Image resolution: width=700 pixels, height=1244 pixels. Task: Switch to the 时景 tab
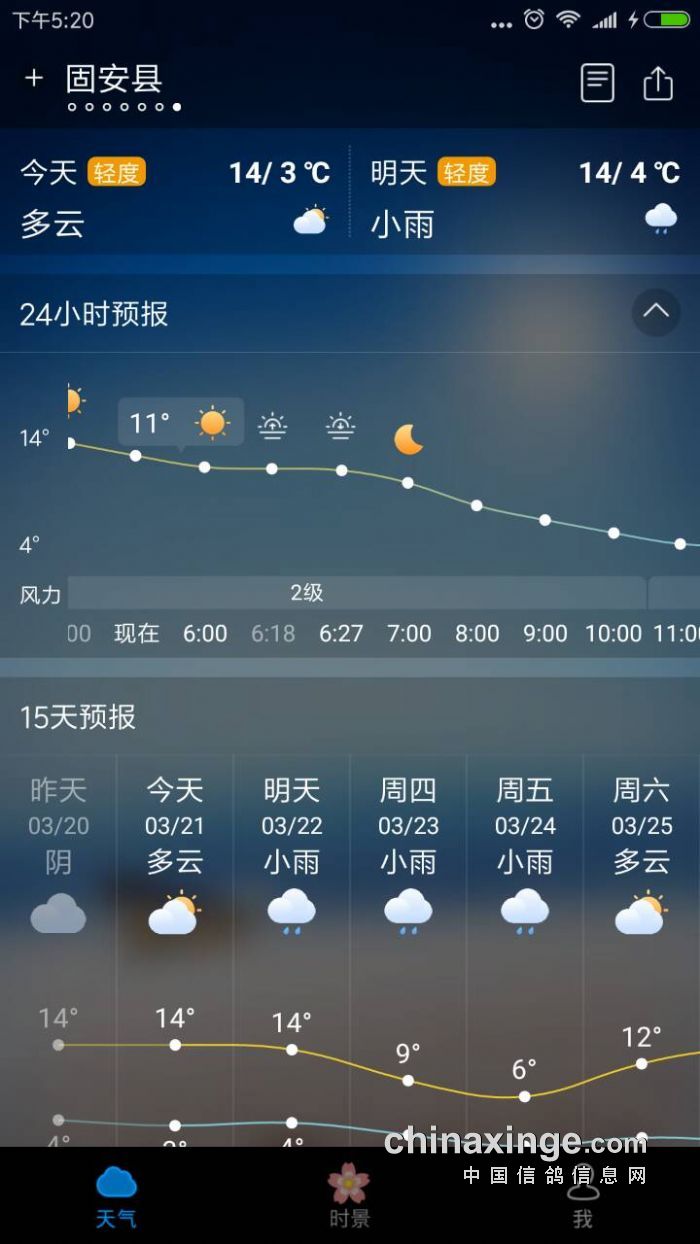[349, 1196]
